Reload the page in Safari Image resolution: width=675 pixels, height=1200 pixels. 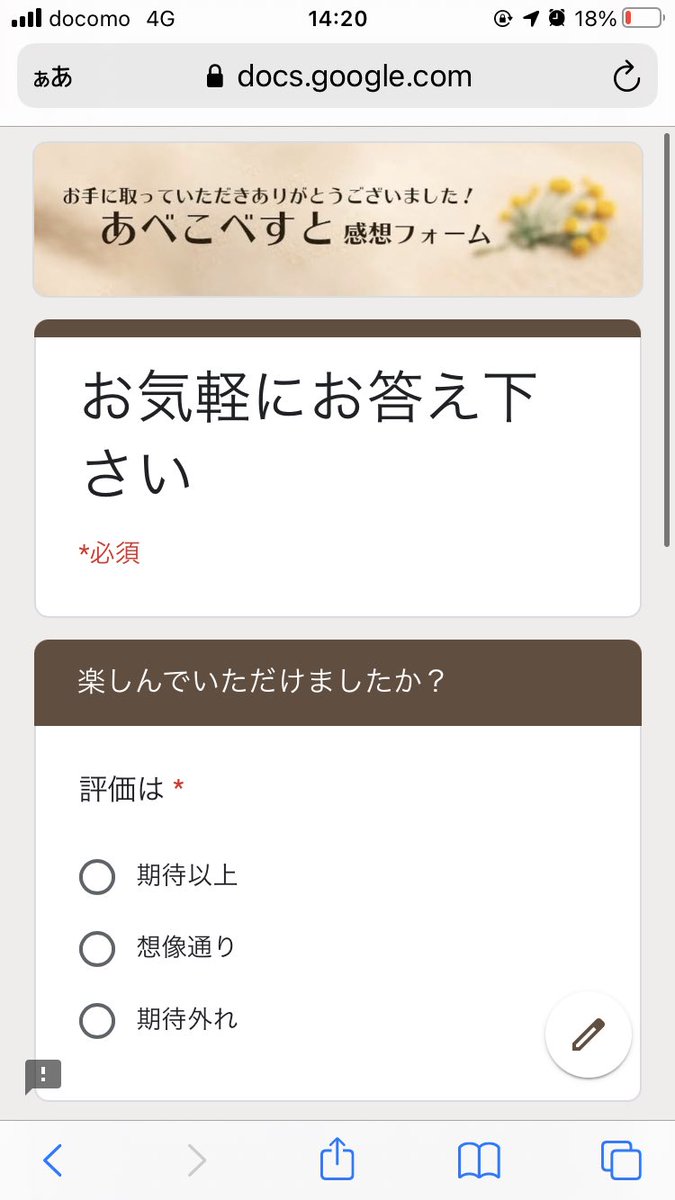(626, 77)
